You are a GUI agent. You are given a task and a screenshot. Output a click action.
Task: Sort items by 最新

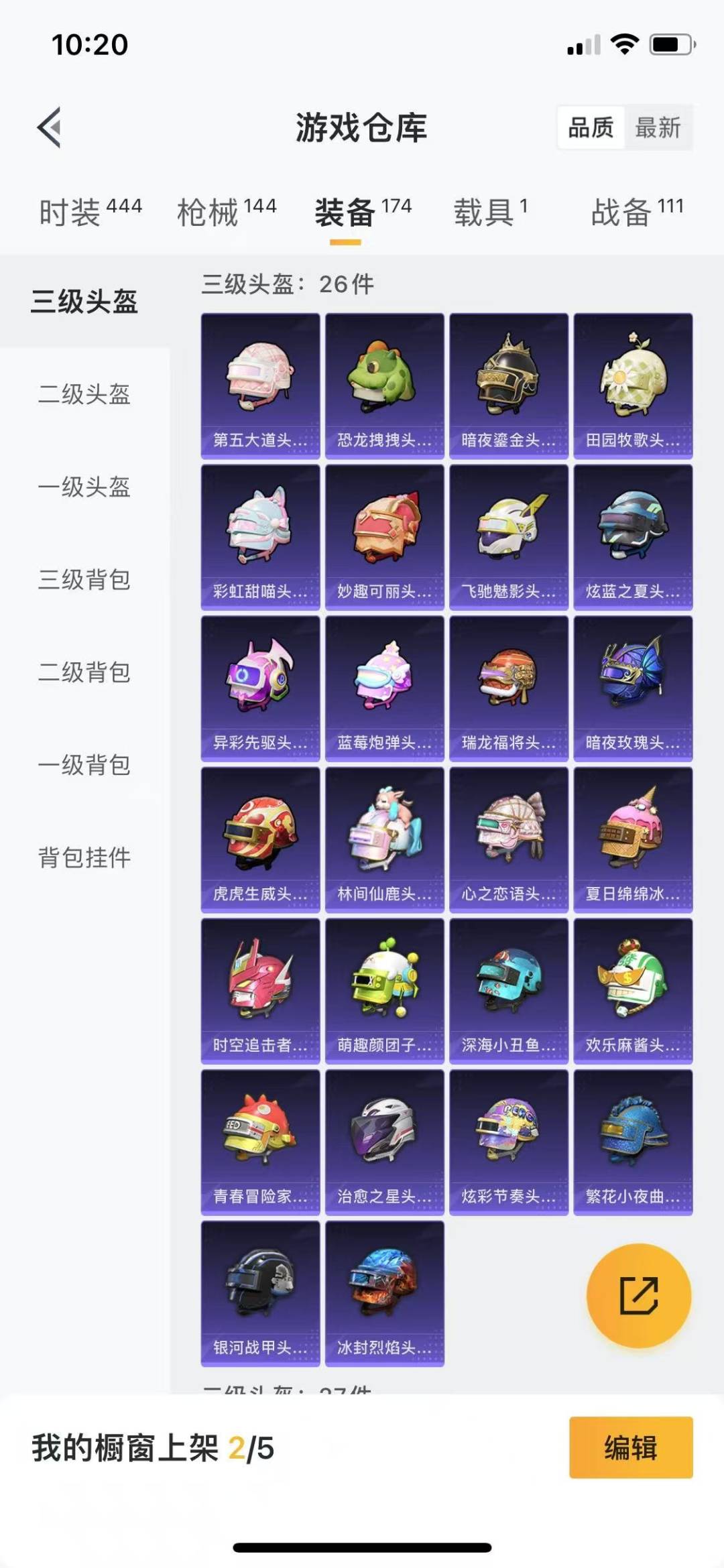[658, 127]
